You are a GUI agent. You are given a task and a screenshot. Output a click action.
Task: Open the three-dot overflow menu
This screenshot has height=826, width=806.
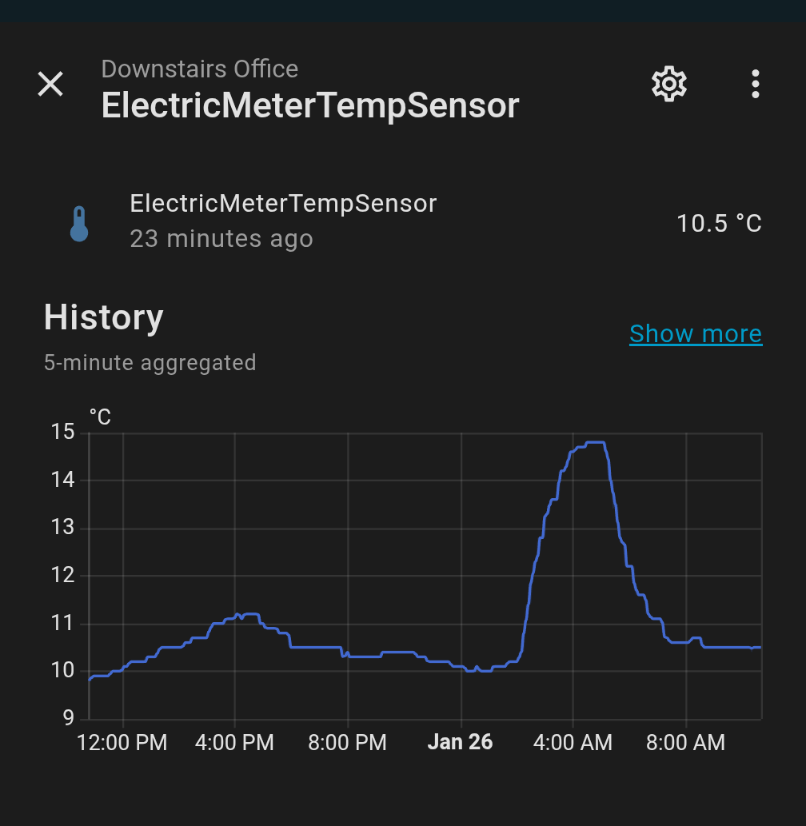[755, 84]
